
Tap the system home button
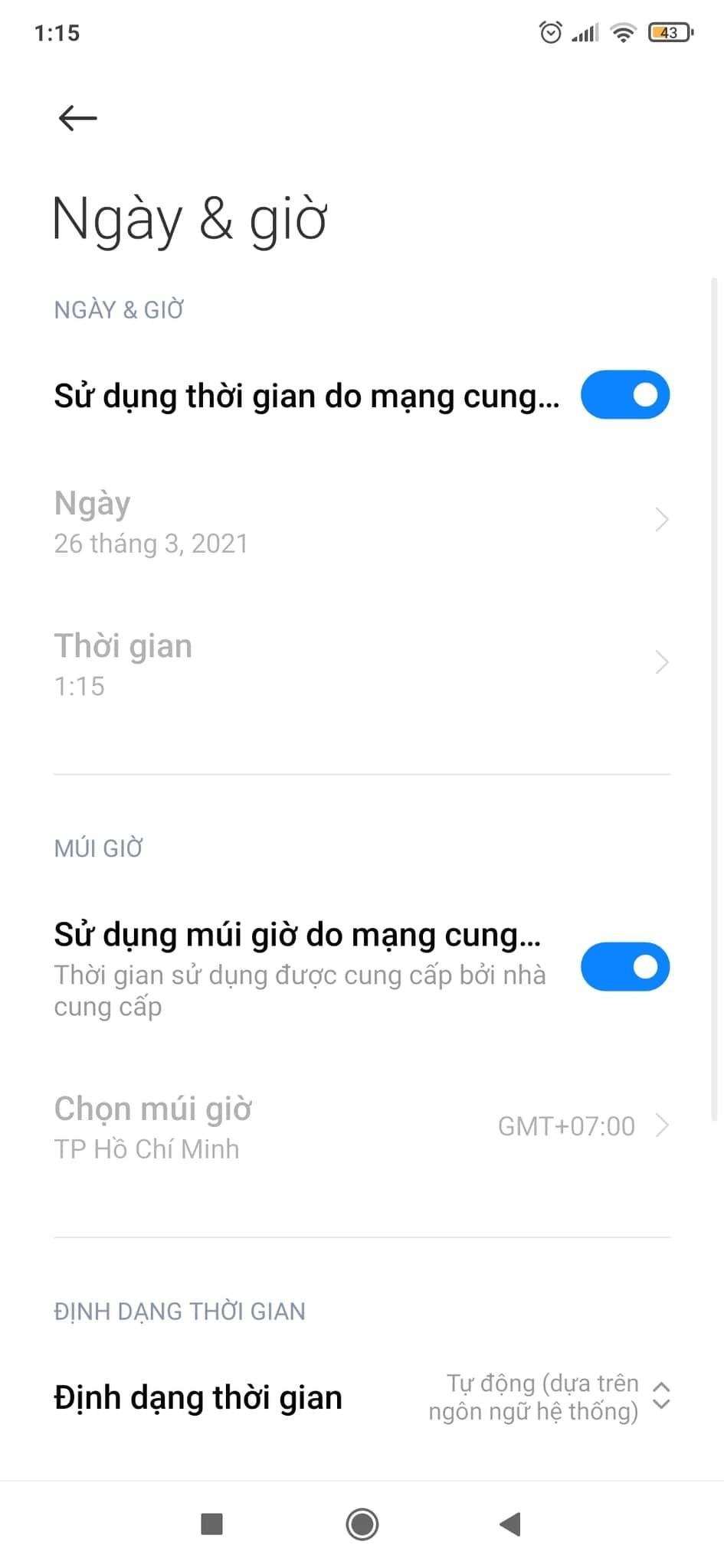(362, 1524)
